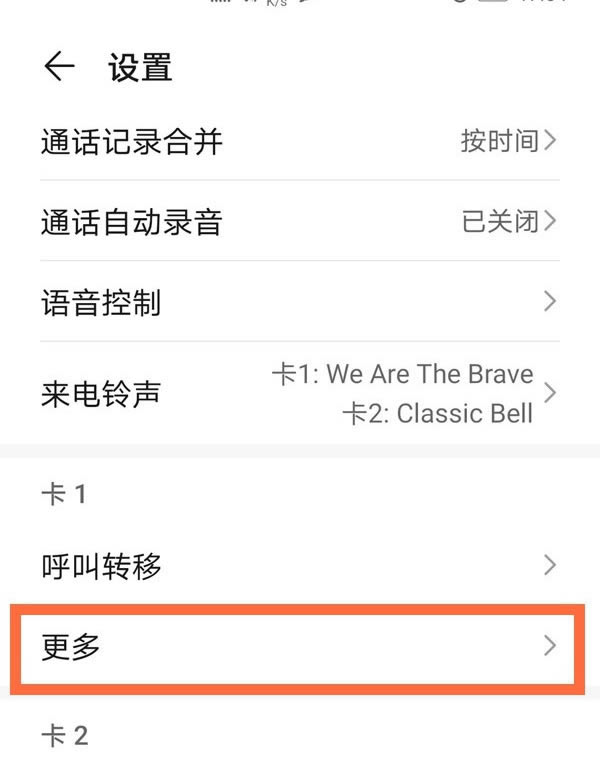Viewport: 604px width, 770px height.
Task: Open 呼叫转移 for 卡 1
Action: point(298,566)
